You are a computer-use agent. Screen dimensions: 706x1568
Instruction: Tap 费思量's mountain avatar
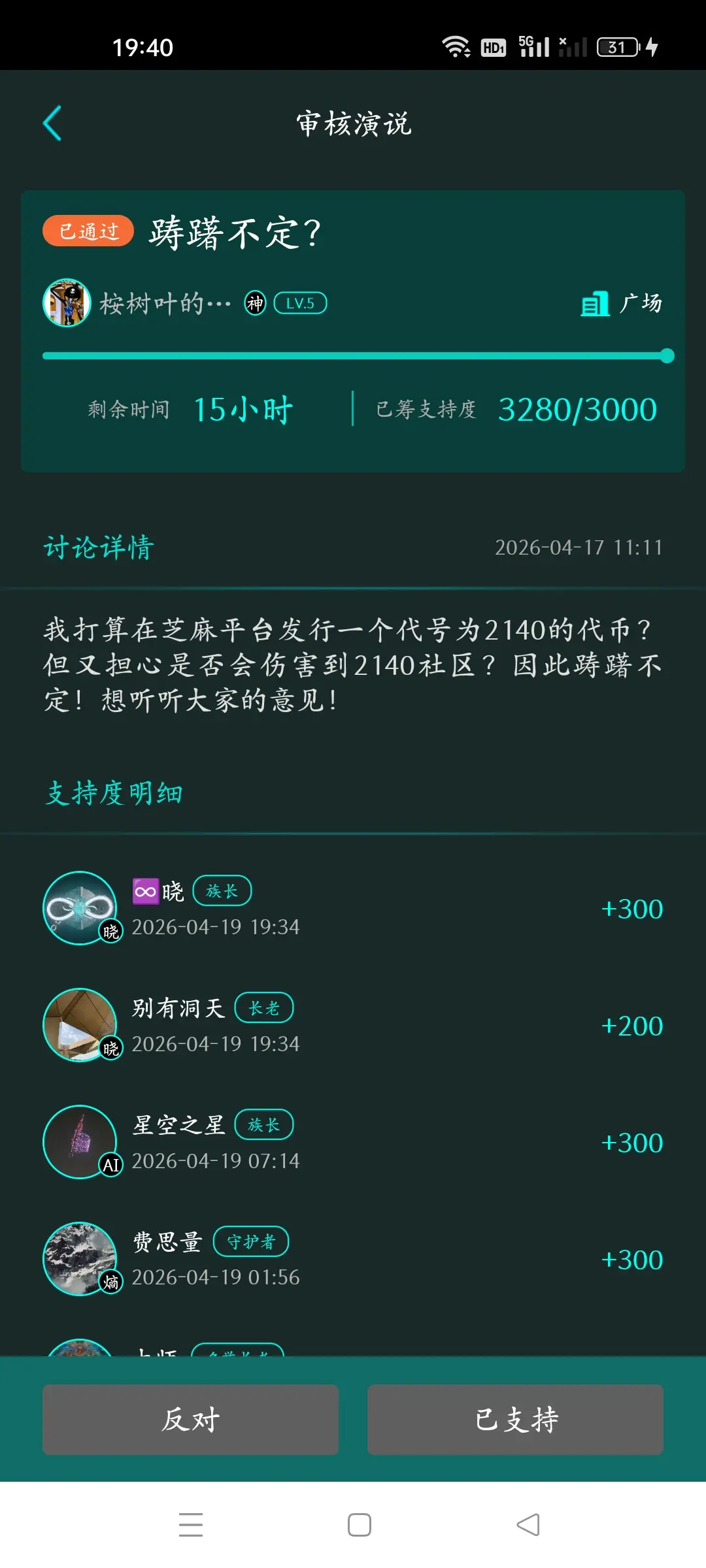80,1258
